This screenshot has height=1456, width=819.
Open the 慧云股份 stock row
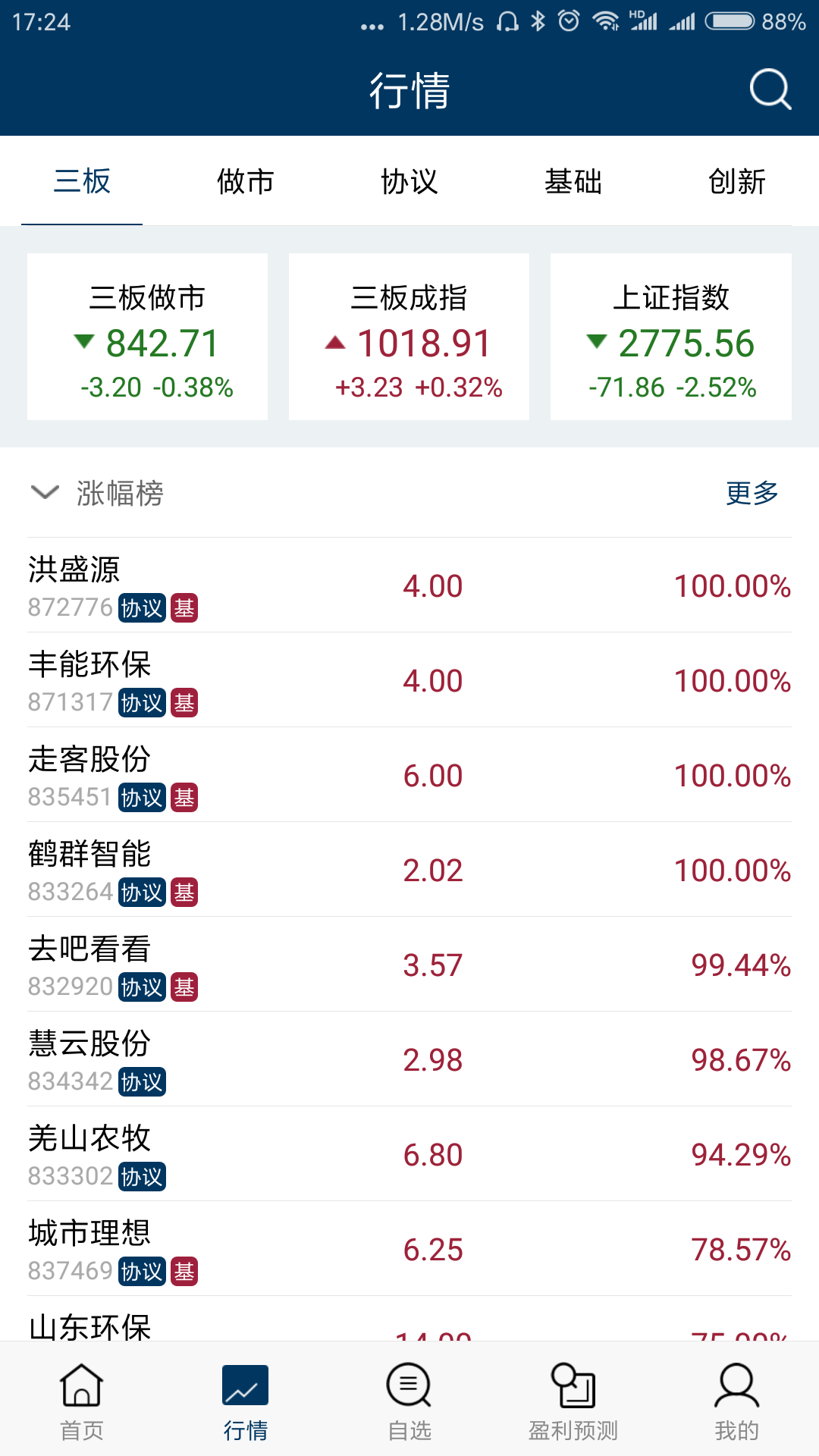click(x=409, y=1059)
